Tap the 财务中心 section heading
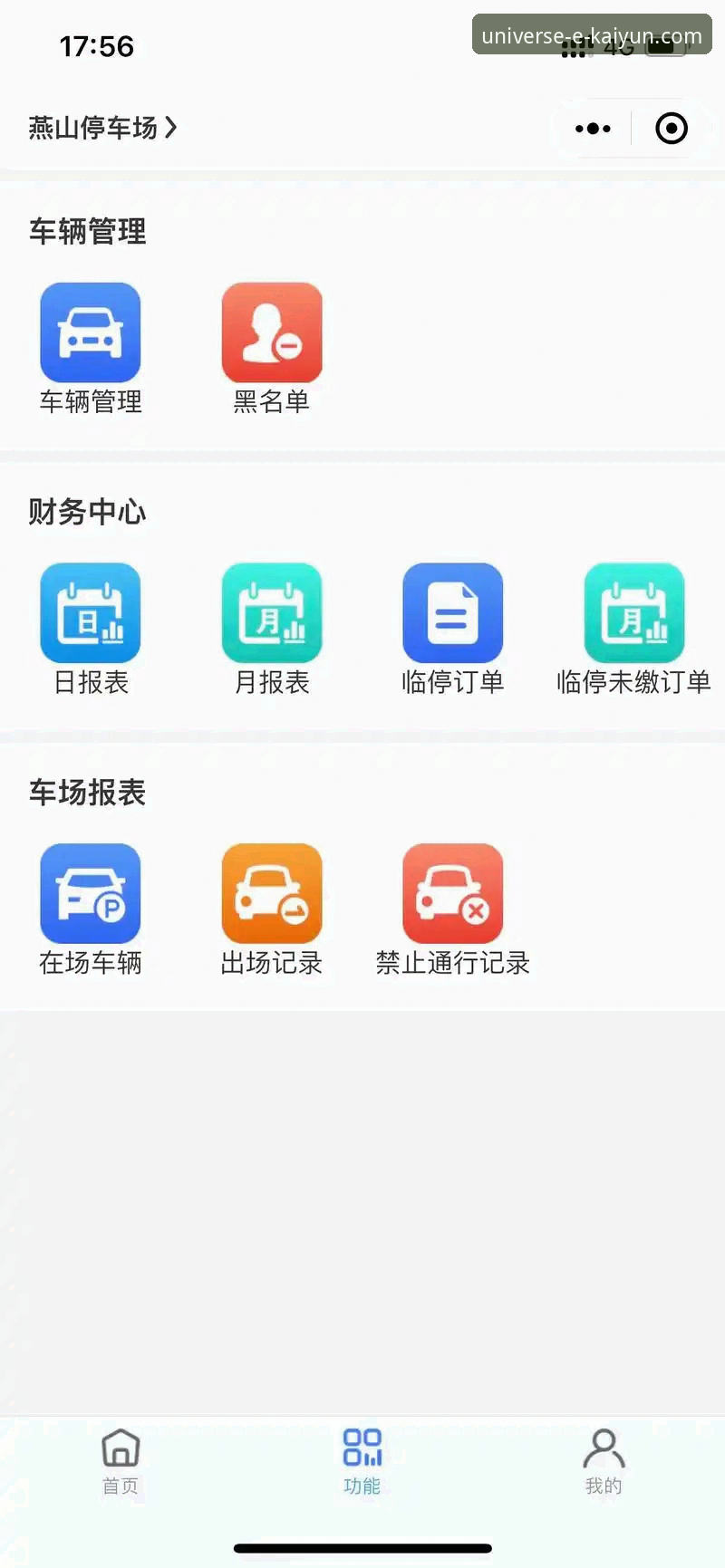The width and height of the screenshot is (725, 1568). 87,513
